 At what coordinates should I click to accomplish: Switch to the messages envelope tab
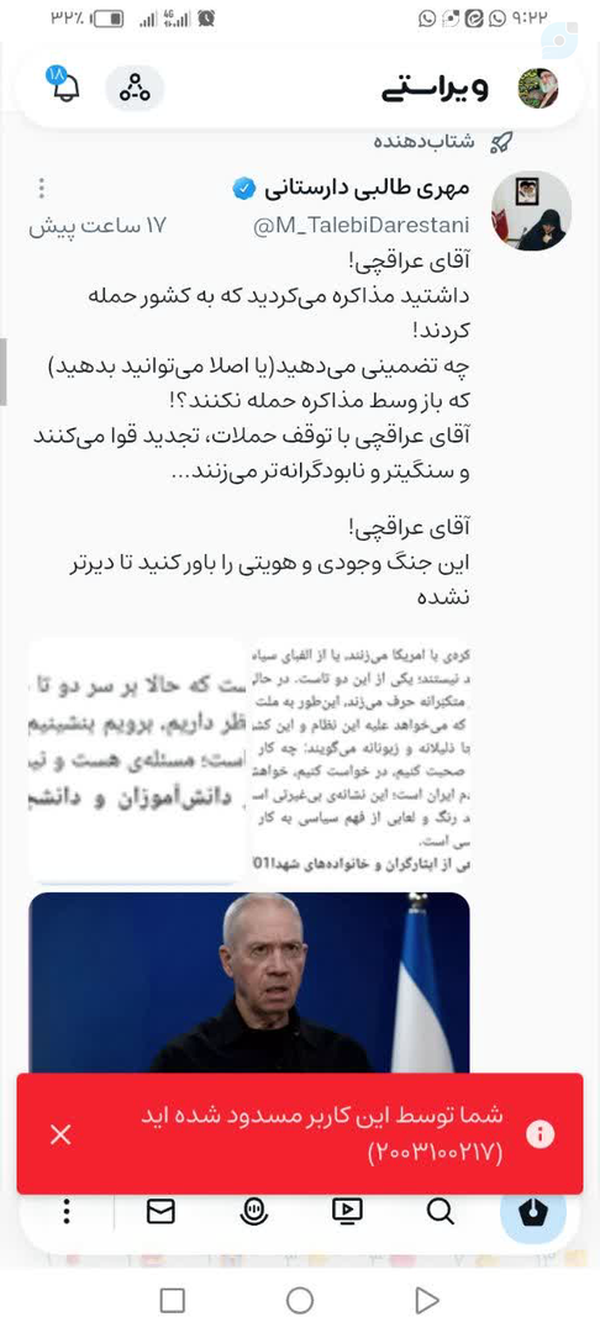point(160,1212)
